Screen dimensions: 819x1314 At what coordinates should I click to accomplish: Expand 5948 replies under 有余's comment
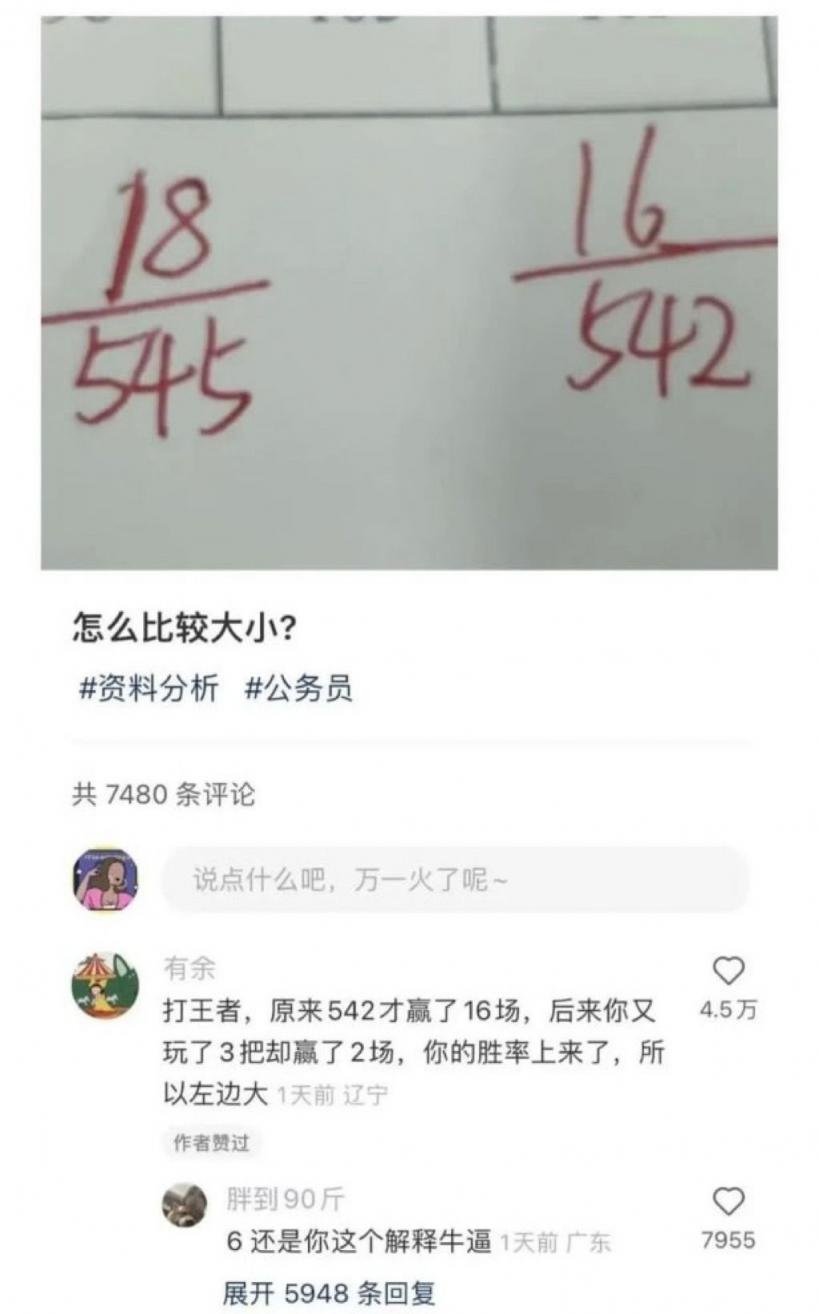coord(329,1292)
